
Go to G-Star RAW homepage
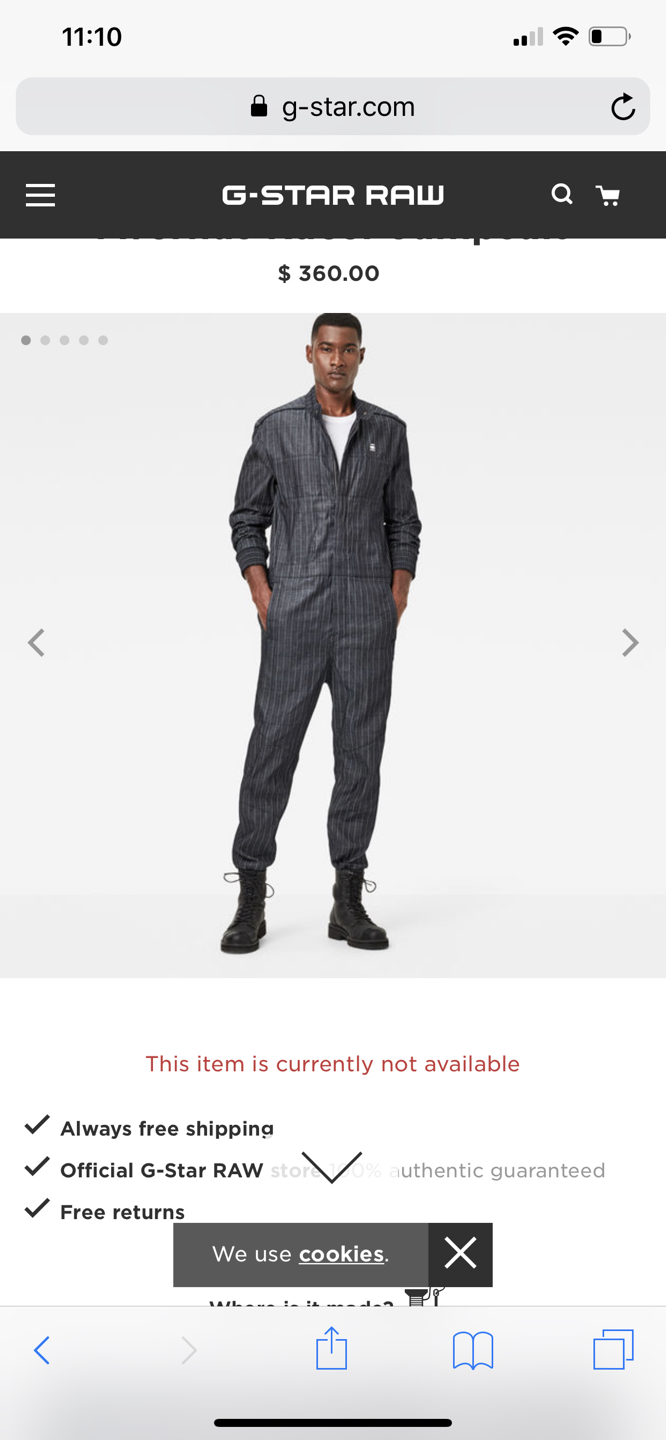tap(332, 195)
